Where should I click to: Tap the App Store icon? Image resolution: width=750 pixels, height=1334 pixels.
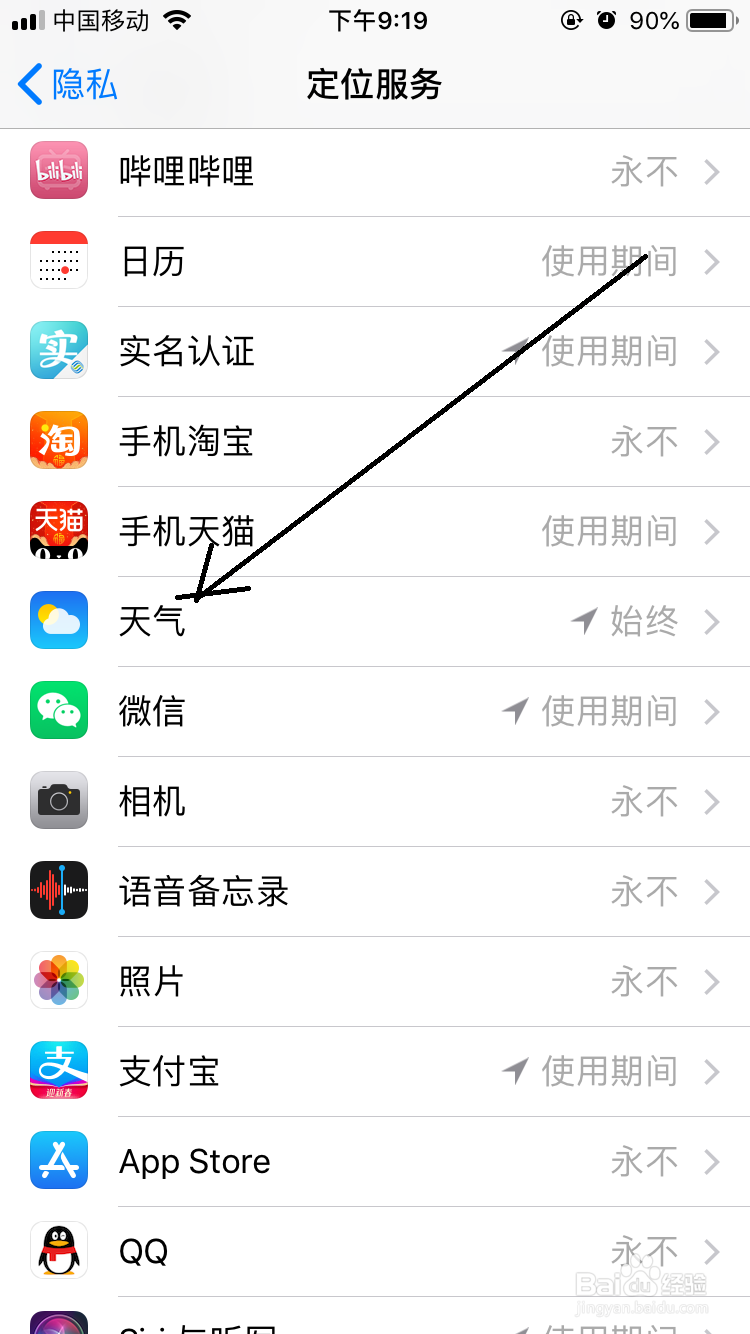point(58,1161)
